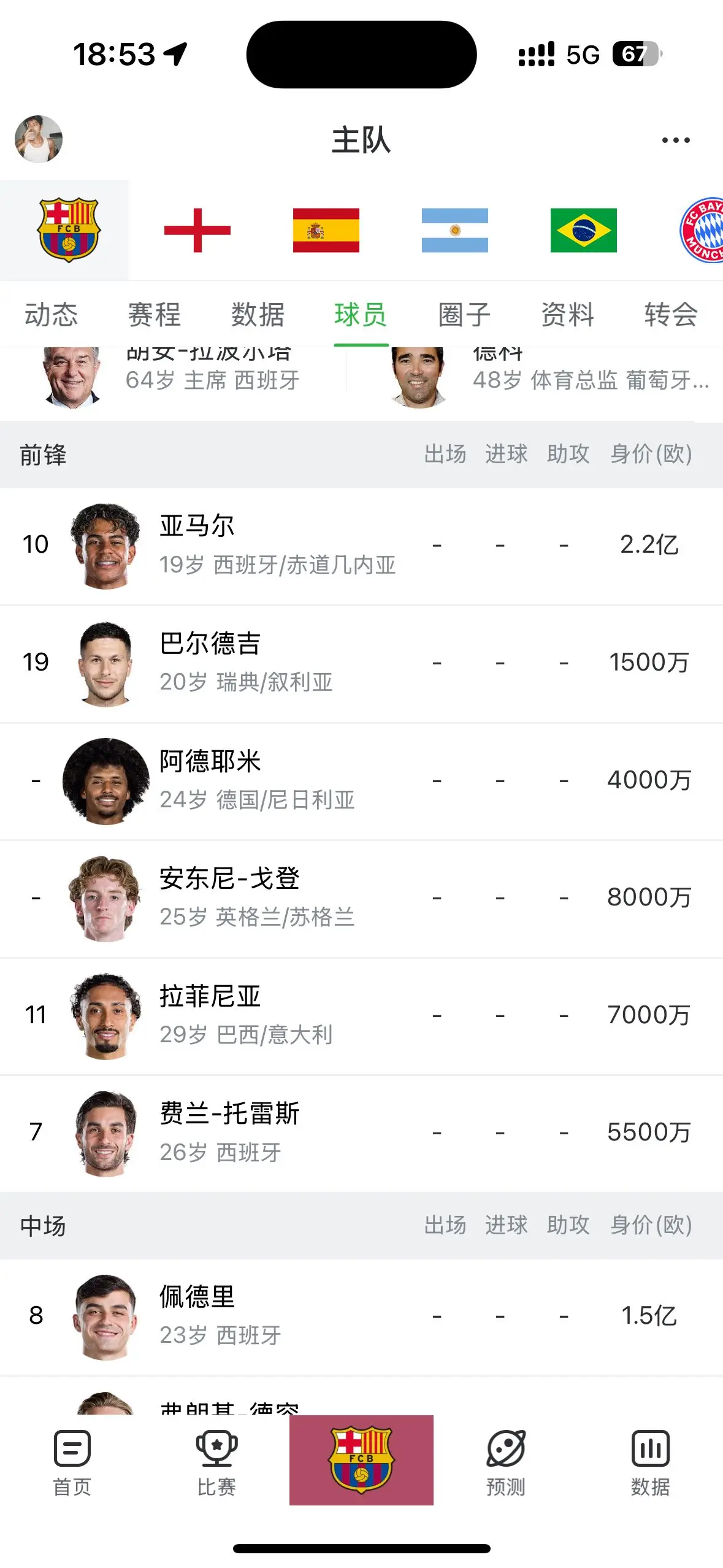The image size is (723, 1568).
Task: Select the Spain flag team
Action: click(x=326, y=230)
